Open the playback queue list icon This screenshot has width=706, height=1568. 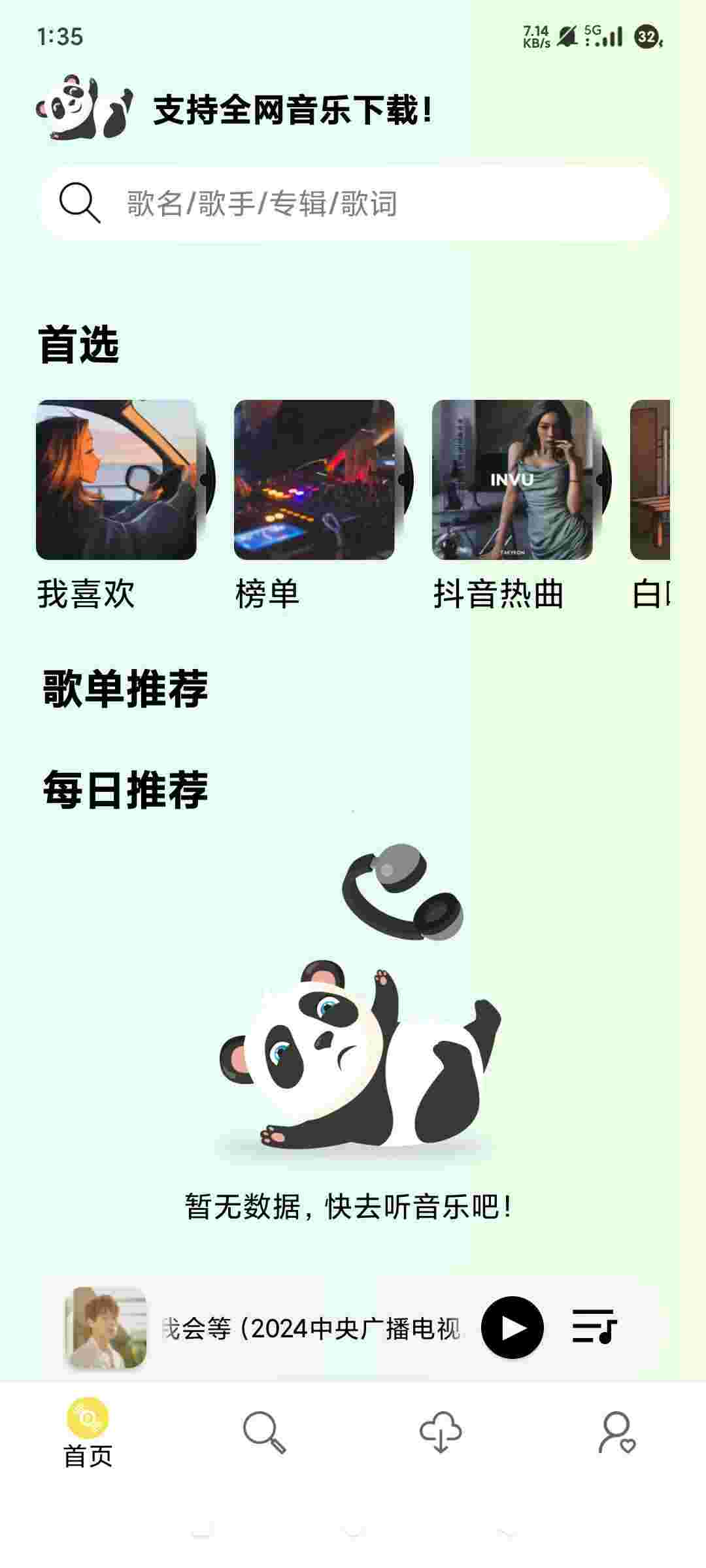pyautogui.click(x=594, y=1327)
